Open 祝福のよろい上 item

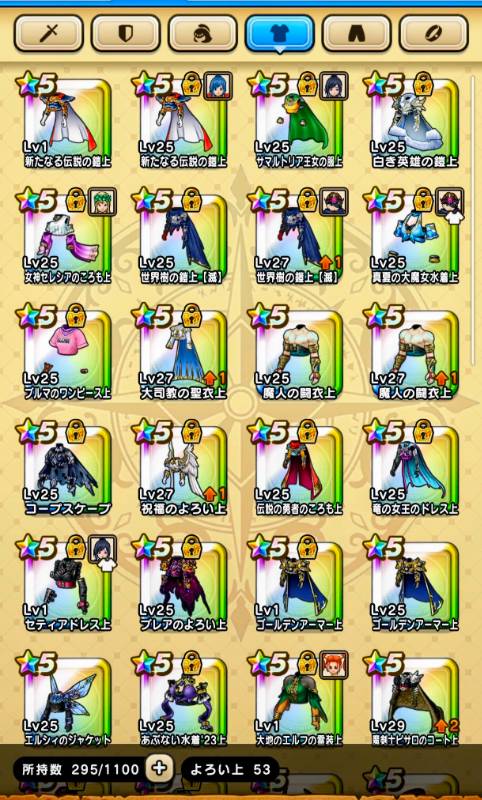pos(183,470)
